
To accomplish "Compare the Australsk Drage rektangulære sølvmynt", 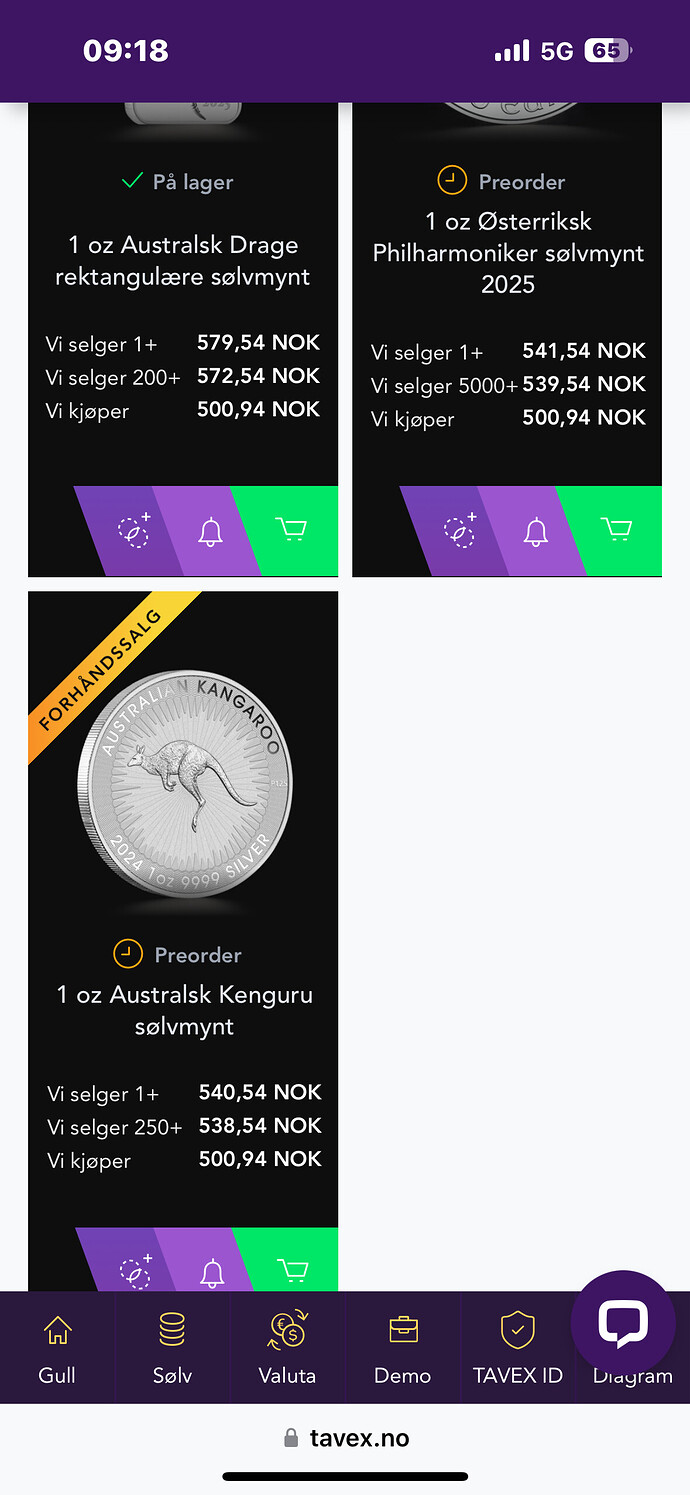I will pos(133,531).
